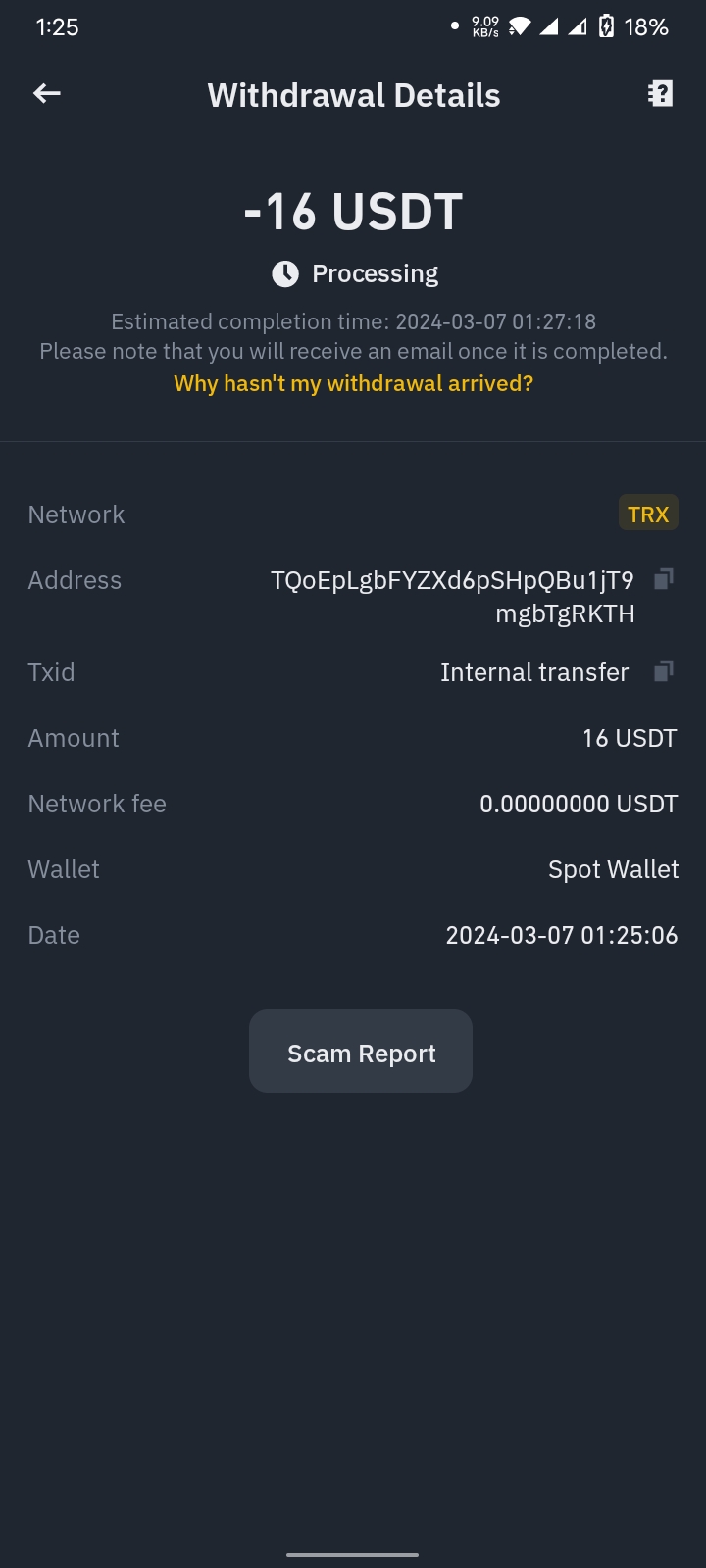Open the support FAQ icon top right
The height and width of the screenshot is (1568, 706).
660,93
